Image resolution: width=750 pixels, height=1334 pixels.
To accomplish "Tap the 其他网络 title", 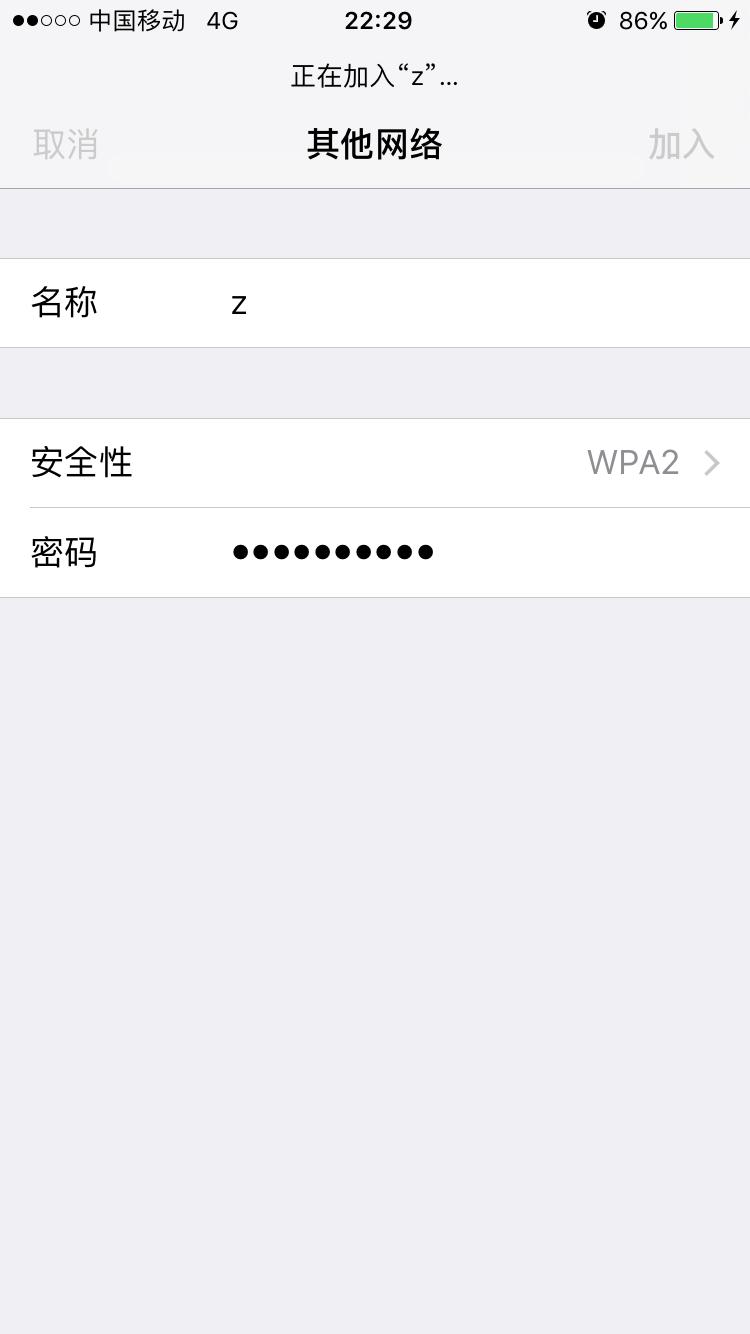I will [373, 144].
